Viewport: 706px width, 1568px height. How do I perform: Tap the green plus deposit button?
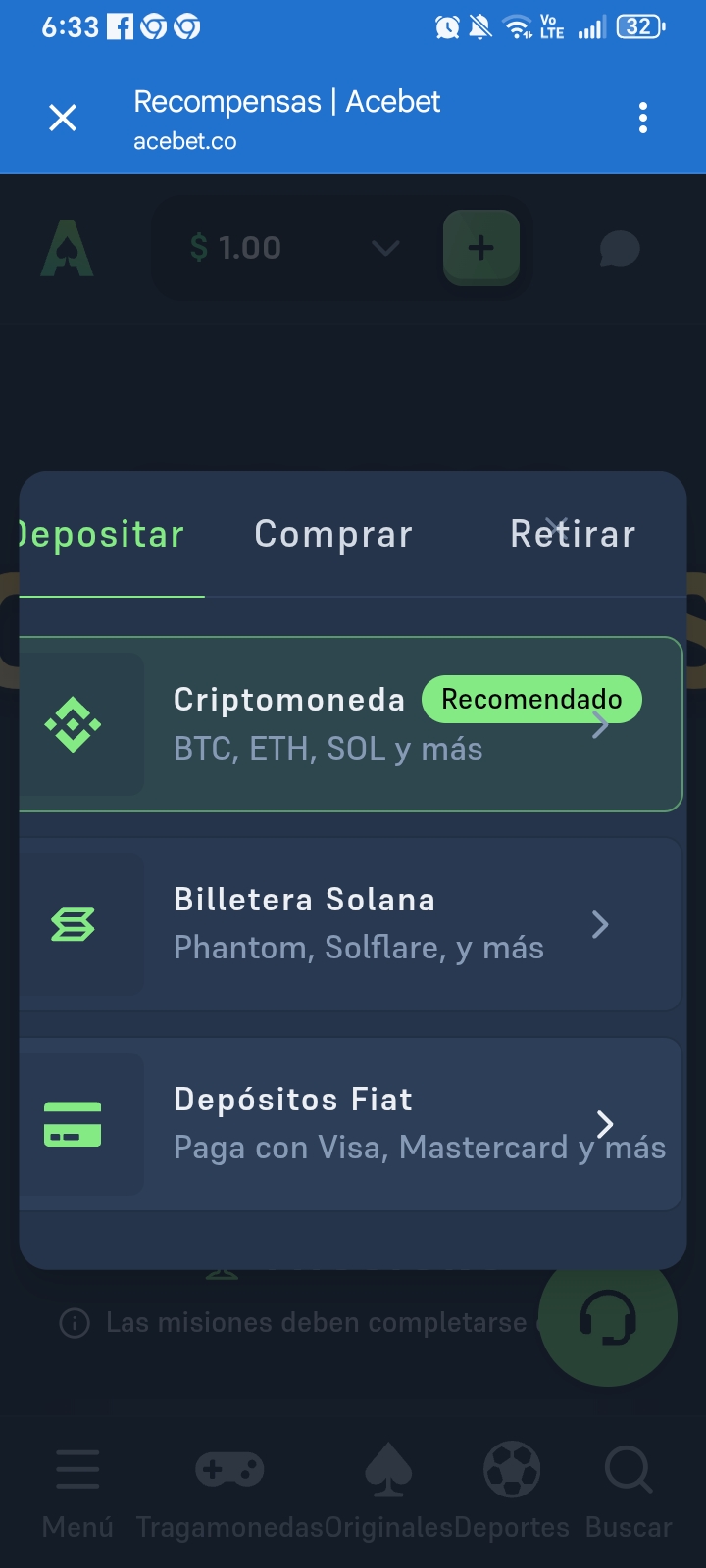pos(480,248)
